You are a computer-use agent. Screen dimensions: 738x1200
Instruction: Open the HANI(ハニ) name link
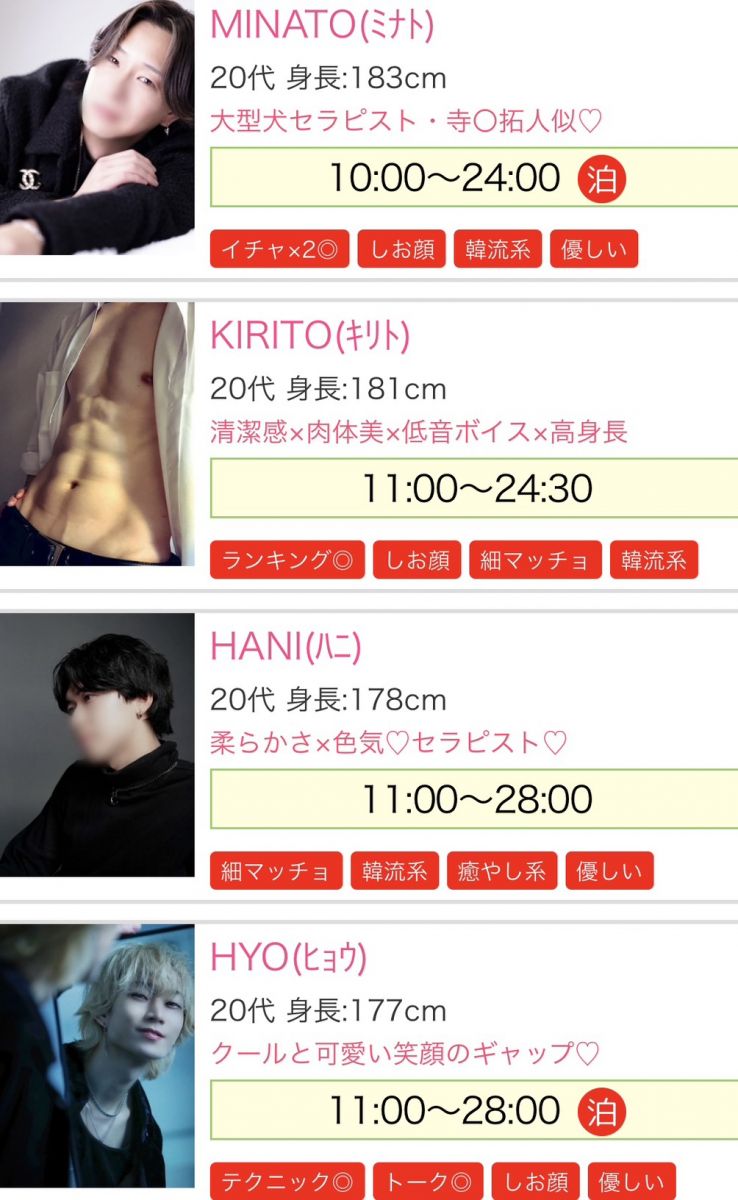coord(285,647)
